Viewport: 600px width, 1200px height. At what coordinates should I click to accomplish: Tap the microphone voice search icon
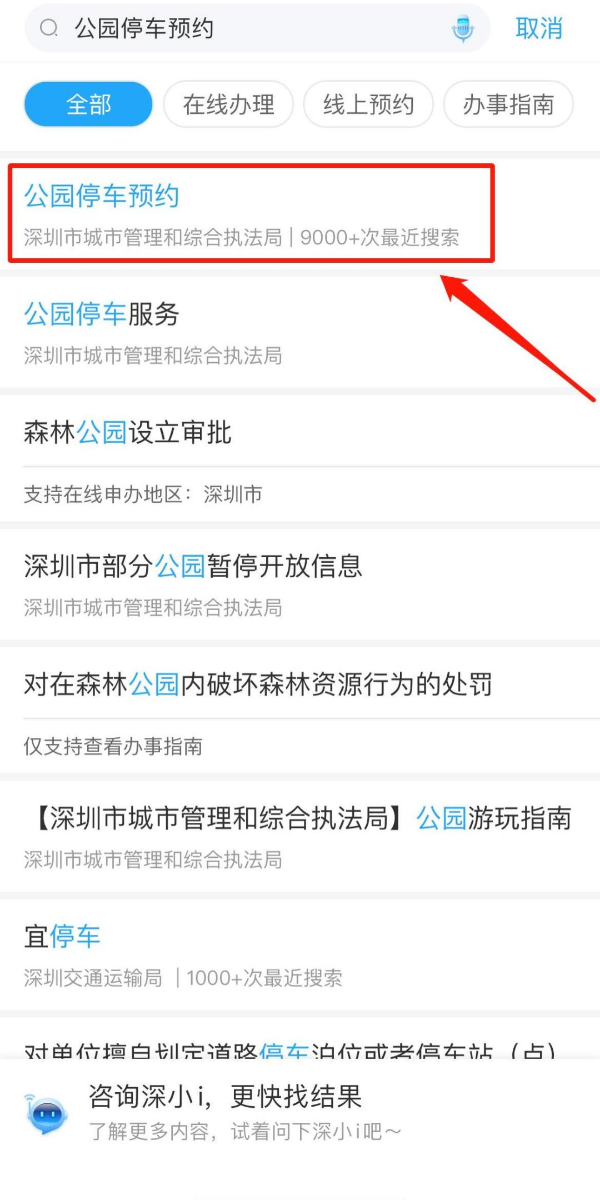(462, 29)
